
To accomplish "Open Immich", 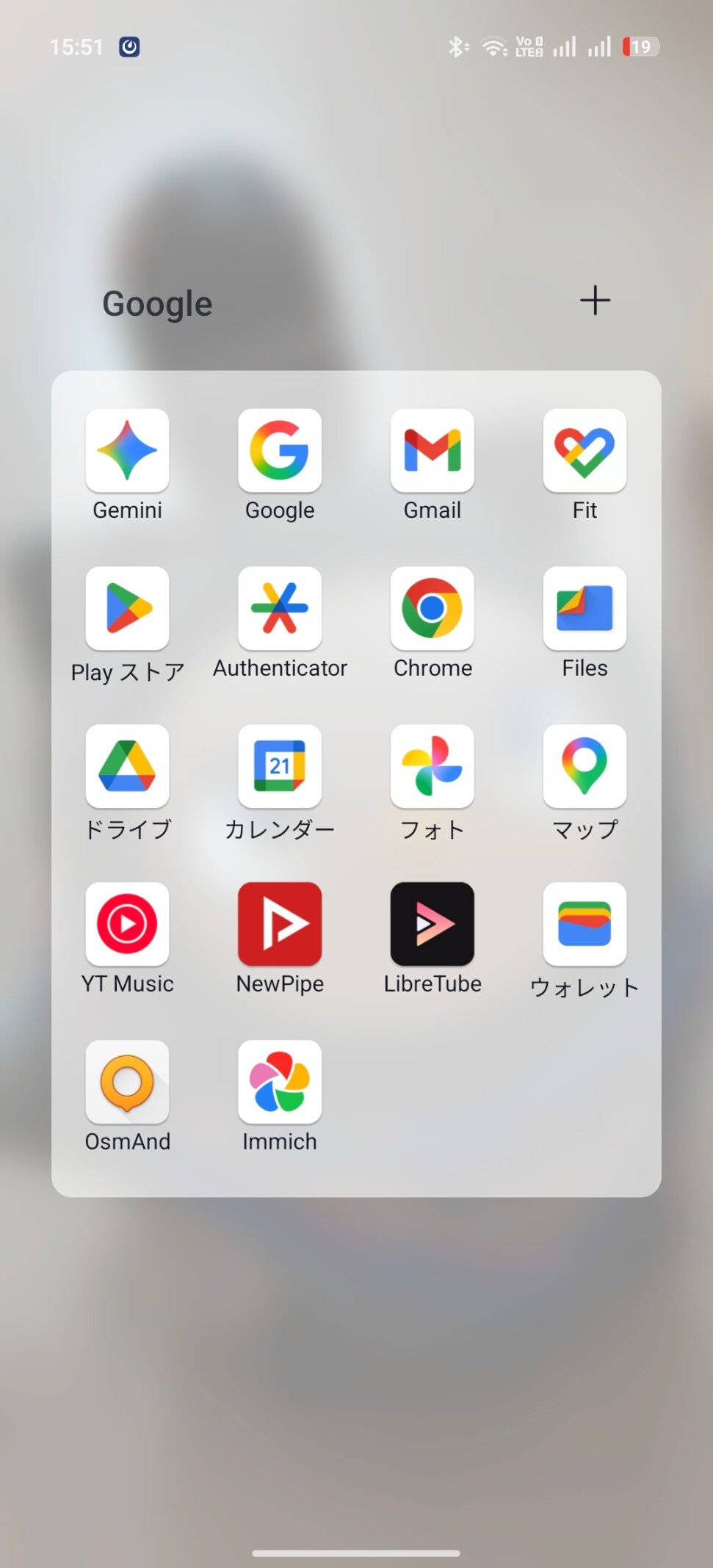I will (280, 1082).
